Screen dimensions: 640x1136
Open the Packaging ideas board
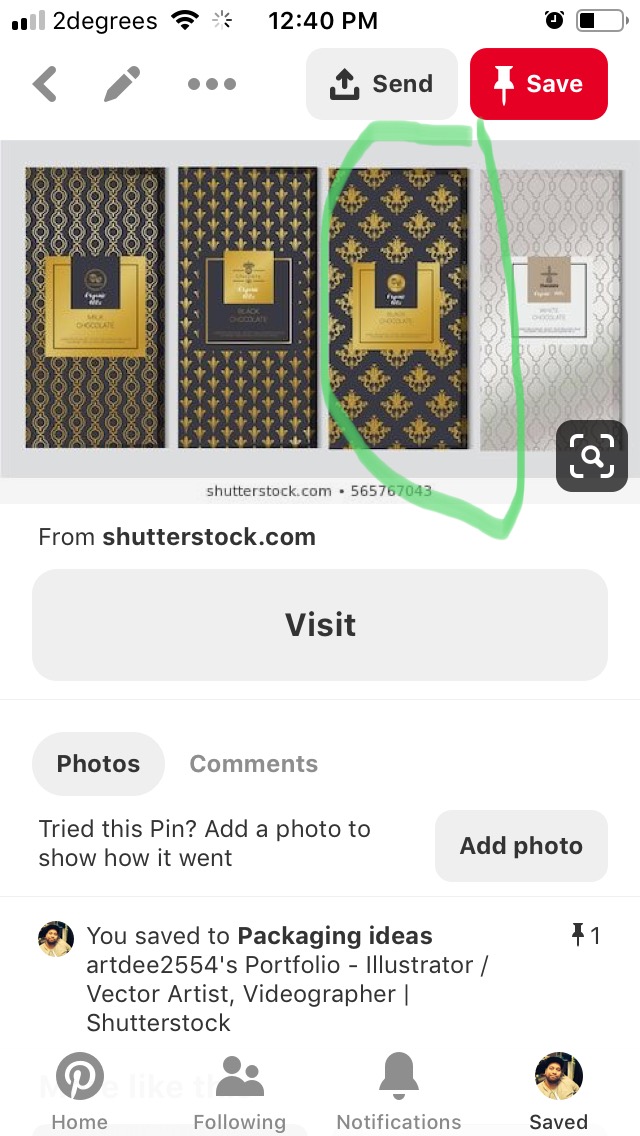pyautogui.click(x=335, y=936)
